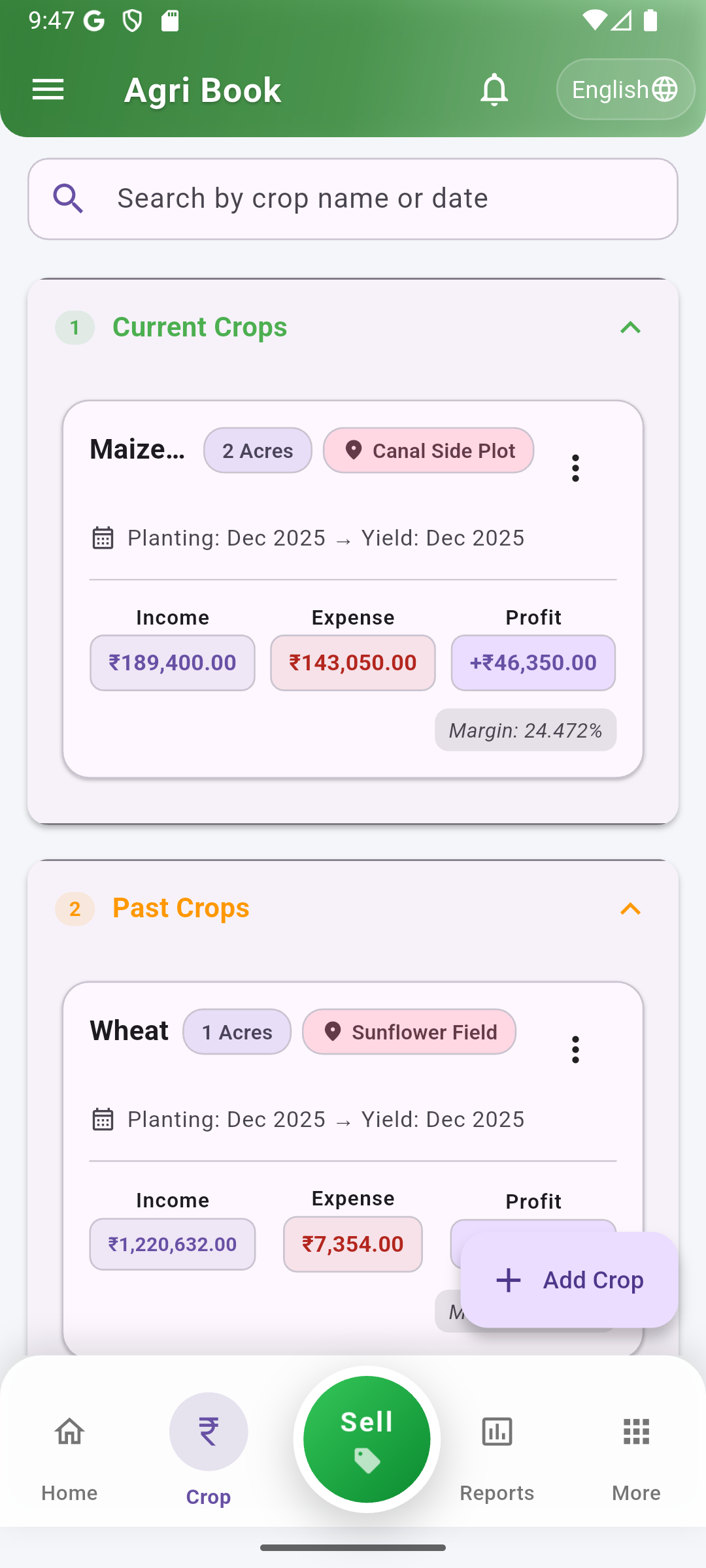Tap the search magnifier icon
Viewport: 706px width, 1568px height.
(x=69, y=198)
